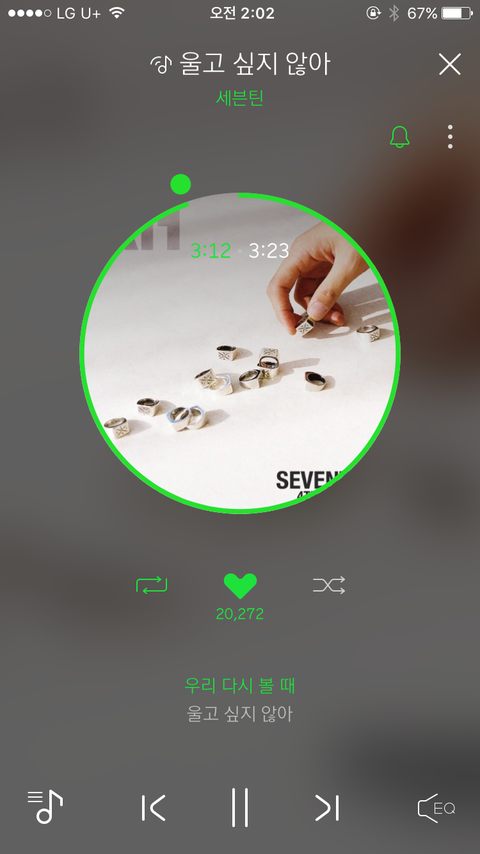Image resolution: width=480 pixels, height=854 pixels.
Task: Open the three-dot overflow menu
Action: 450,137
